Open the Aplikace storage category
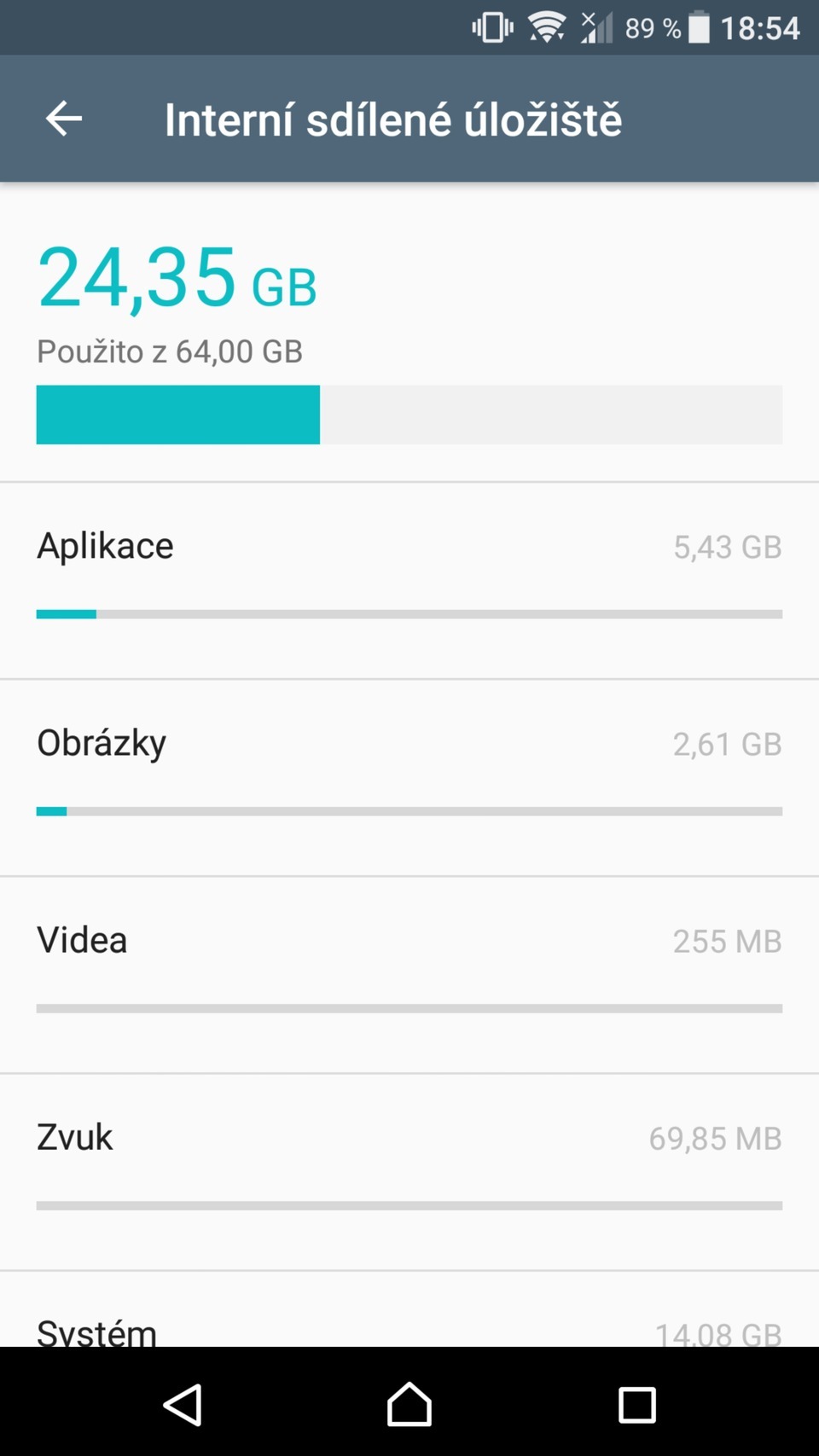The image size is (819, 1456). (x=105, y=545)
